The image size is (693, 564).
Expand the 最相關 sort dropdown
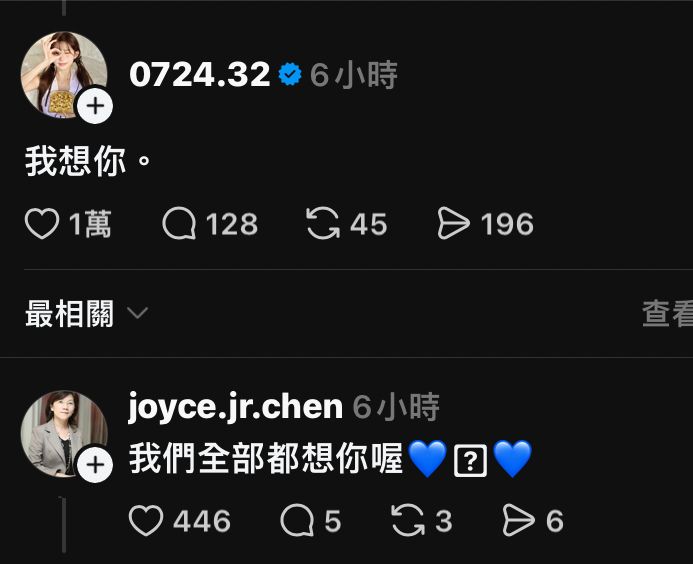pos(86,314)
